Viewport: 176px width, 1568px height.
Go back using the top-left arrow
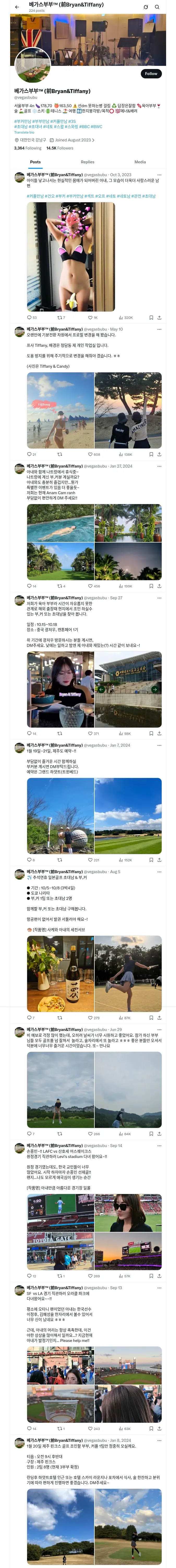coord(17,7)
